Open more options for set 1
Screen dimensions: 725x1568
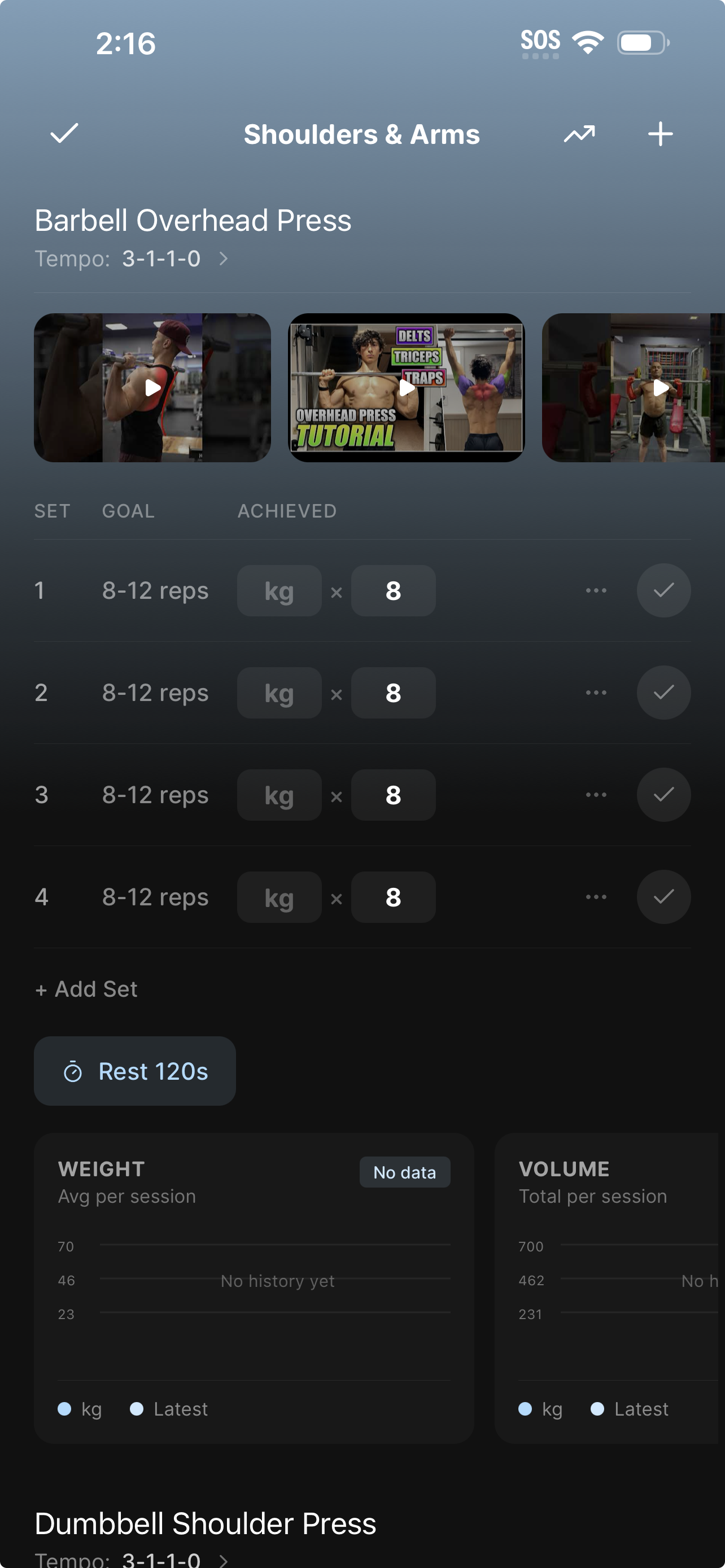click(596, 590)
